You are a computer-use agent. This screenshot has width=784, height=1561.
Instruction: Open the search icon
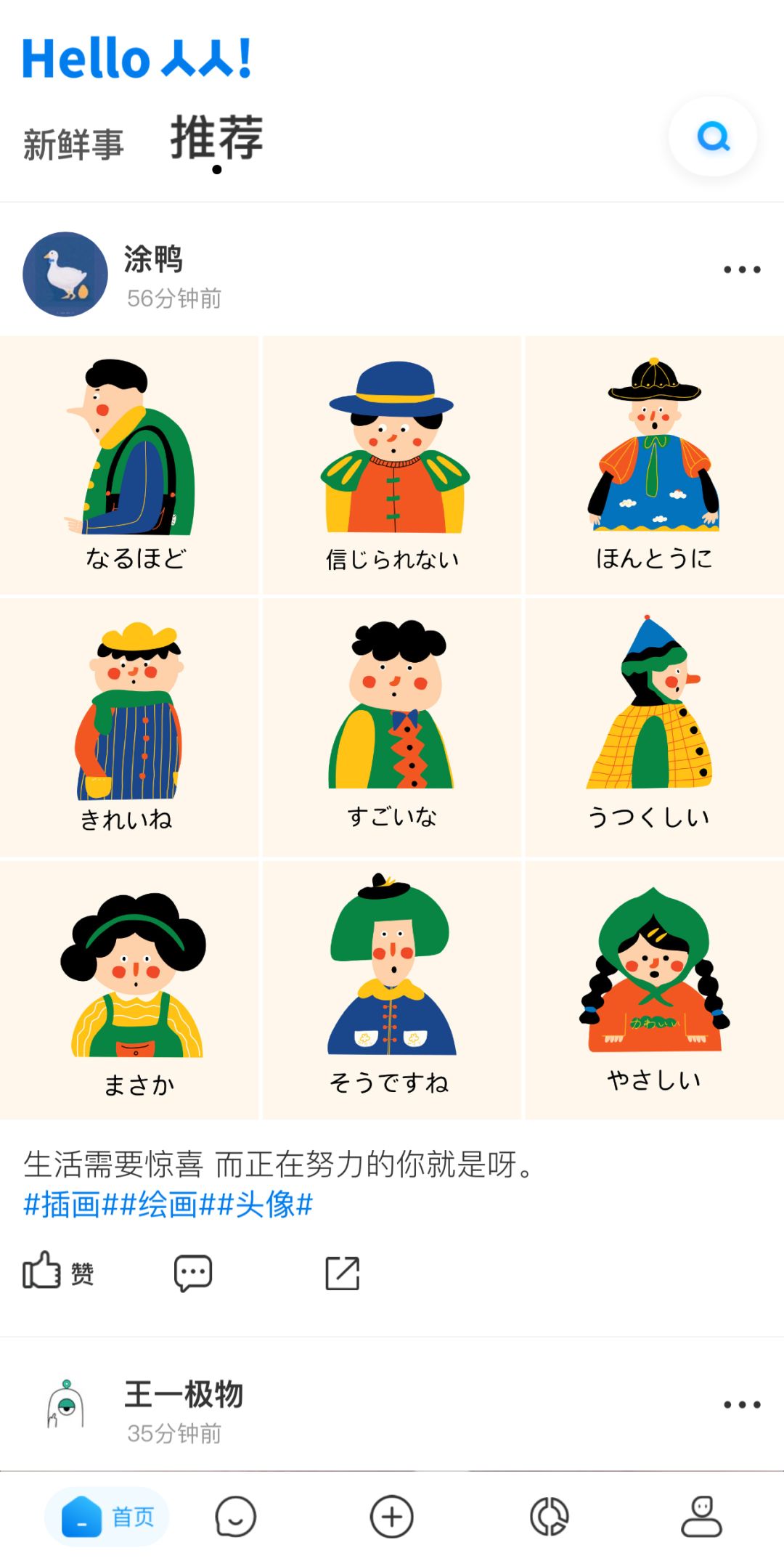(x=714, y=136)
